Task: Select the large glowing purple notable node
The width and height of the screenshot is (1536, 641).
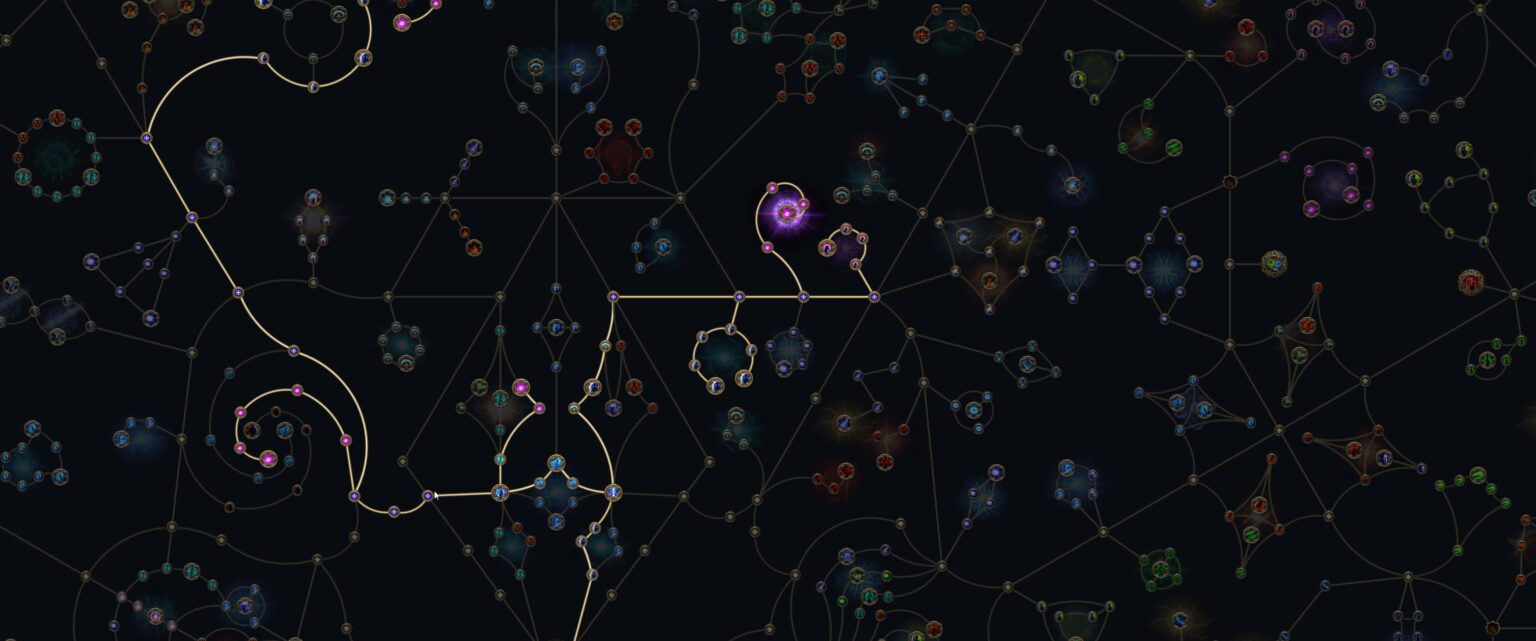Action: pos(787,213)
